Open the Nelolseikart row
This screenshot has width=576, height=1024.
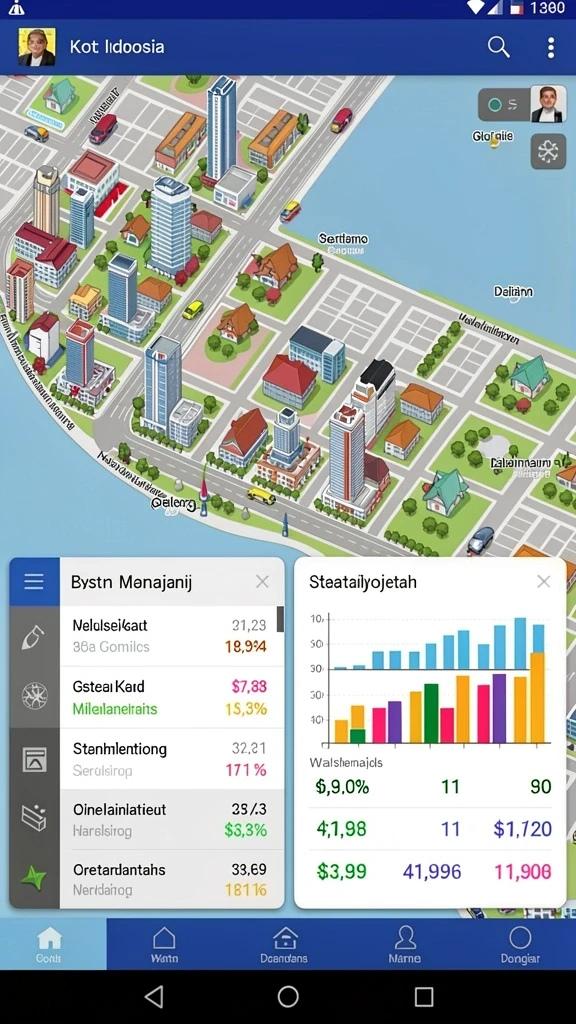(x=172, y=636)
